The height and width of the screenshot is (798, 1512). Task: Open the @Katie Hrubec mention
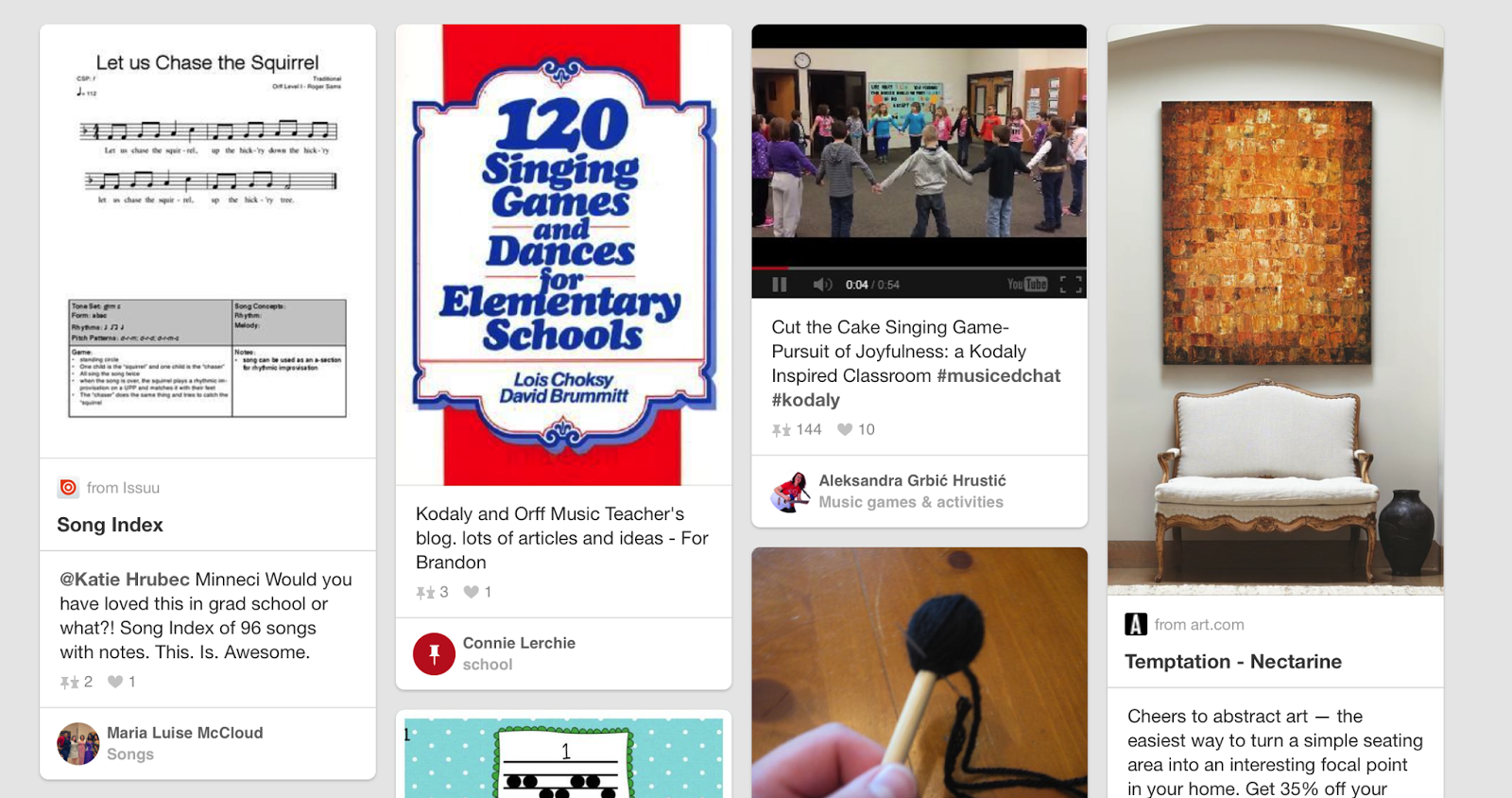click(x=125, y=580)
